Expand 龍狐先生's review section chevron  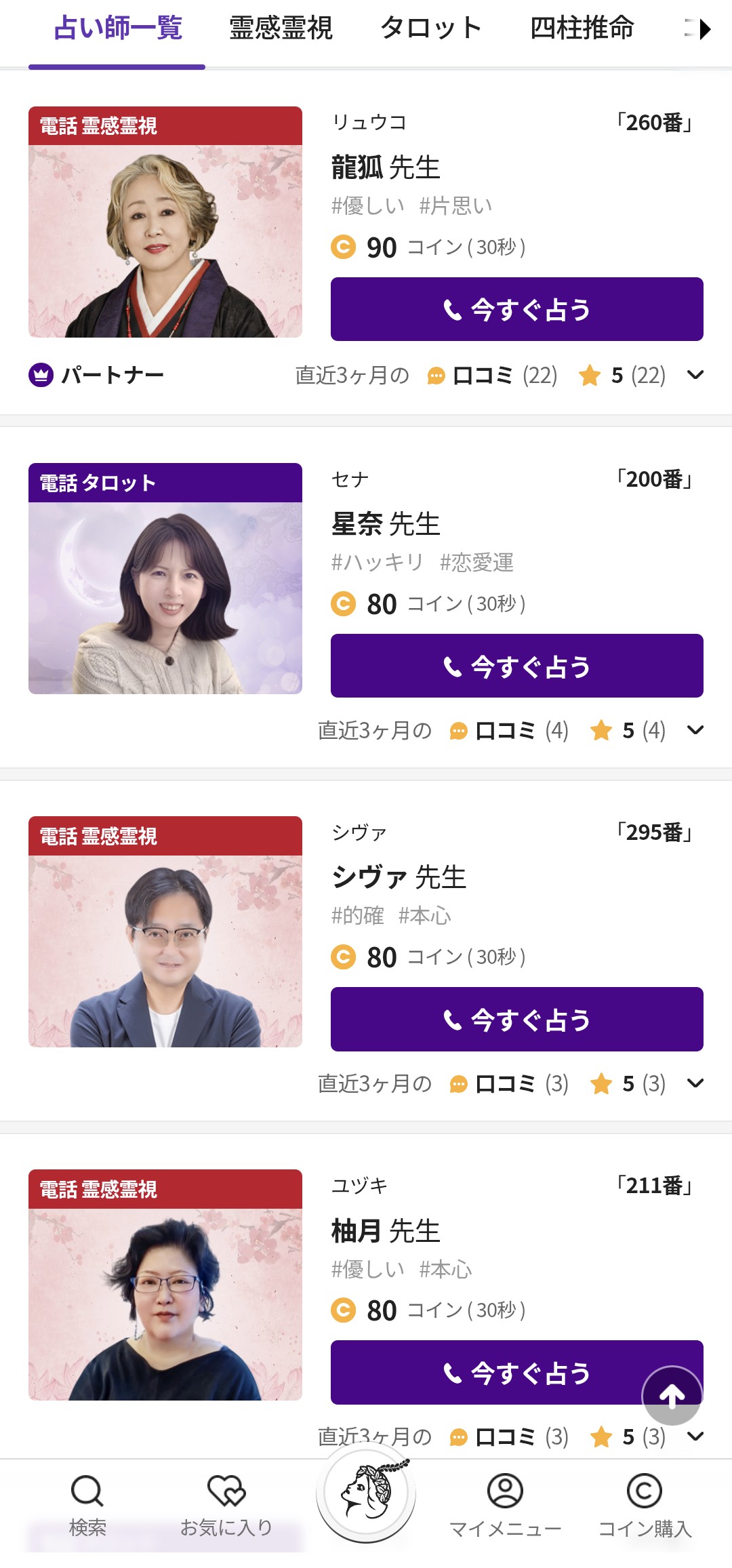coord(696,375)
